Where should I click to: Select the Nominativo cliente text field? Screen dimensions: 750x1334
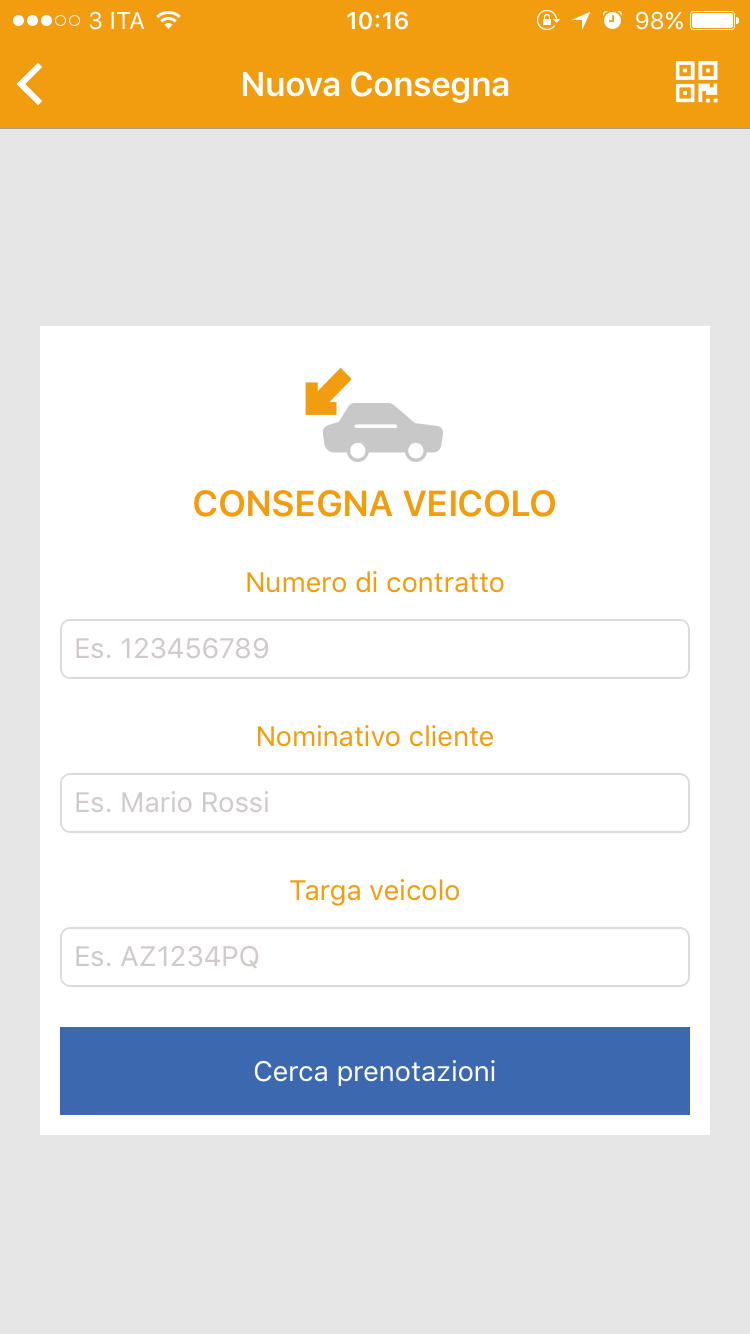(x=375, y=803)
